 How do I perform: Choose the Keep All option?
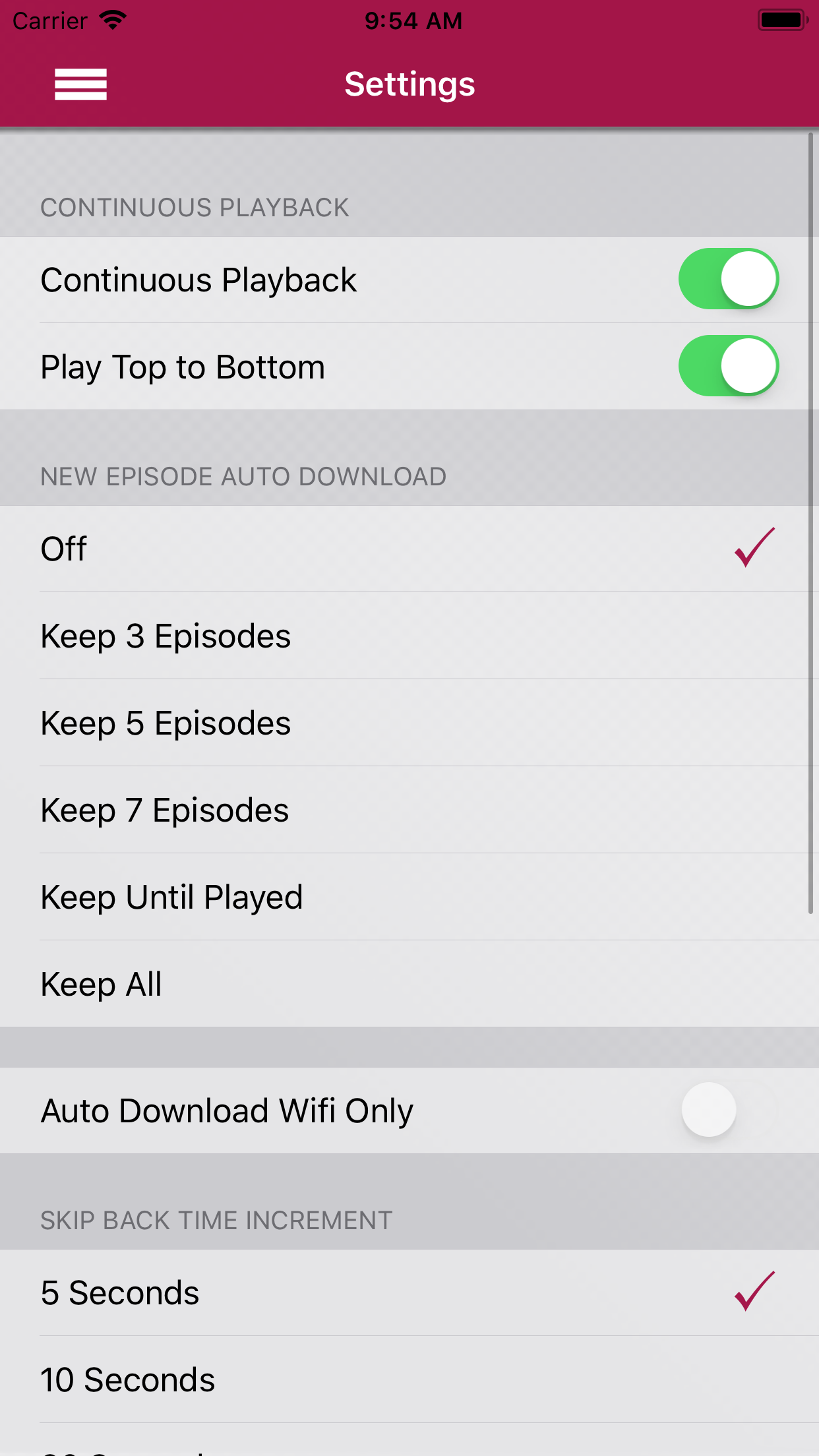pos(409,984)
